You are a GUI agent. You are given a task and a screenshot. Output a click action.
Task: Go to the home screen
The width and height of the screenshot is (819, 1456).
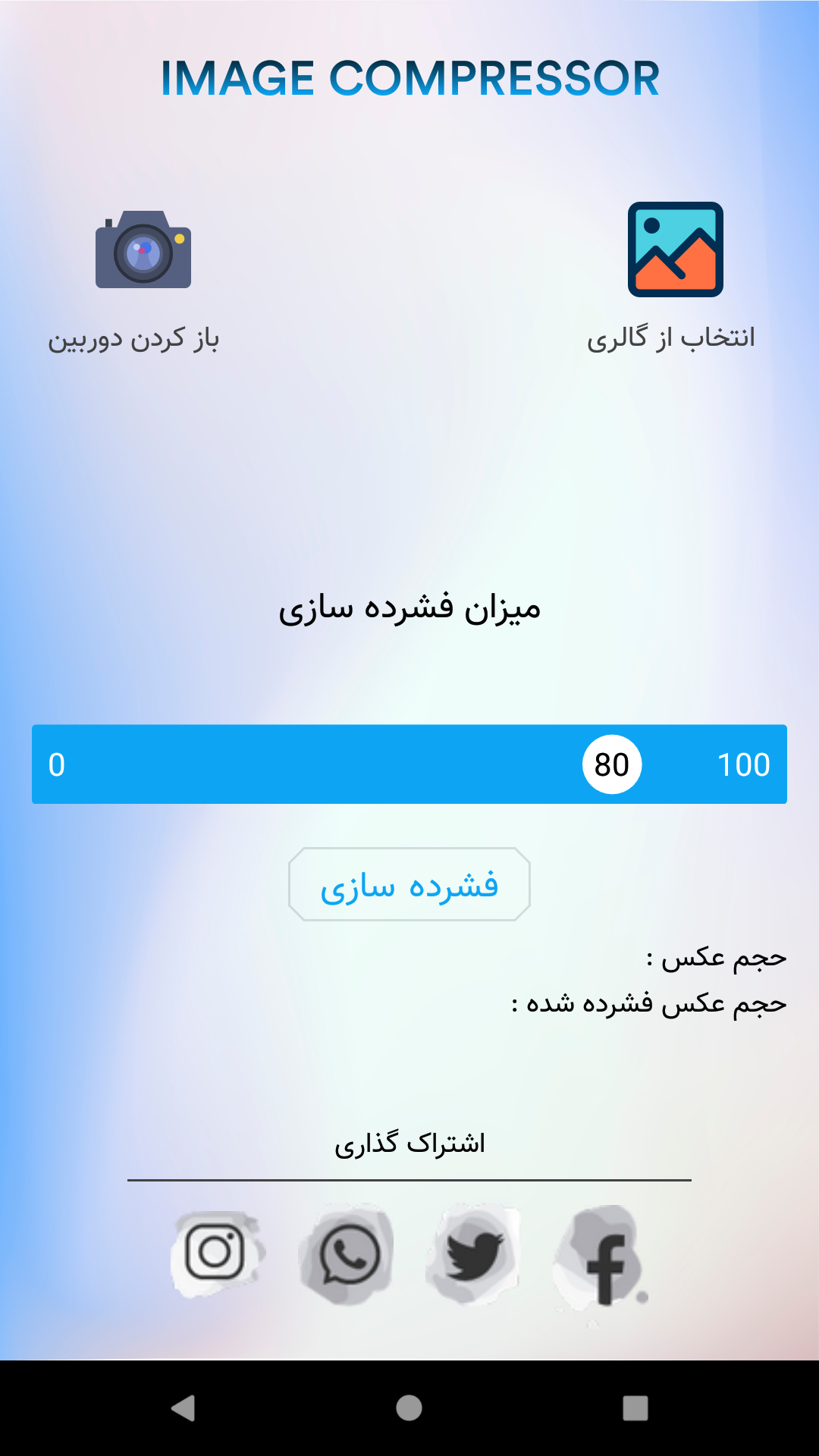[409, 1408]
